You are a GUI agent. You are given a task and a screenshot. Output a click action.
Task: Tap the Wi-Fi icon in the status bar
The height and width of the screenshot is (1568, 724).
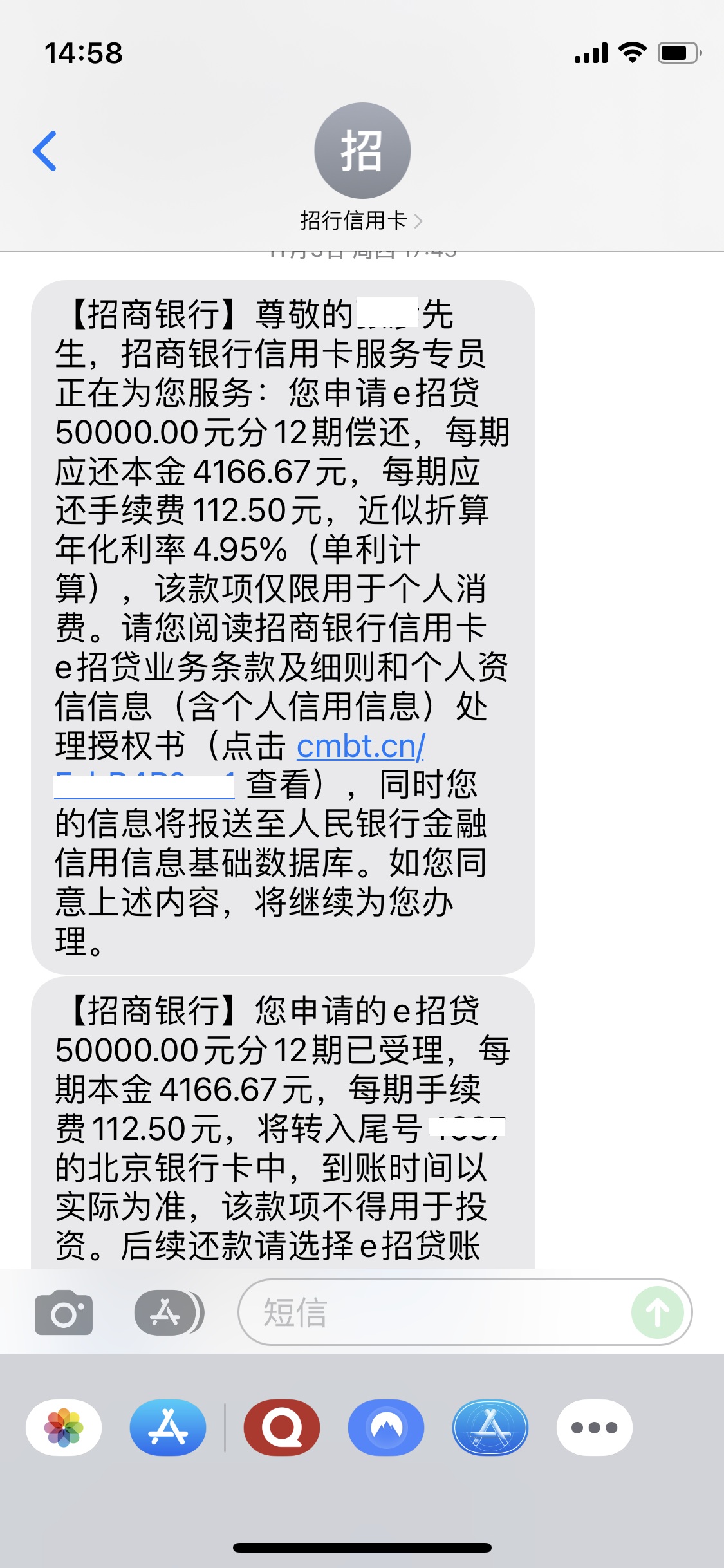632,53
